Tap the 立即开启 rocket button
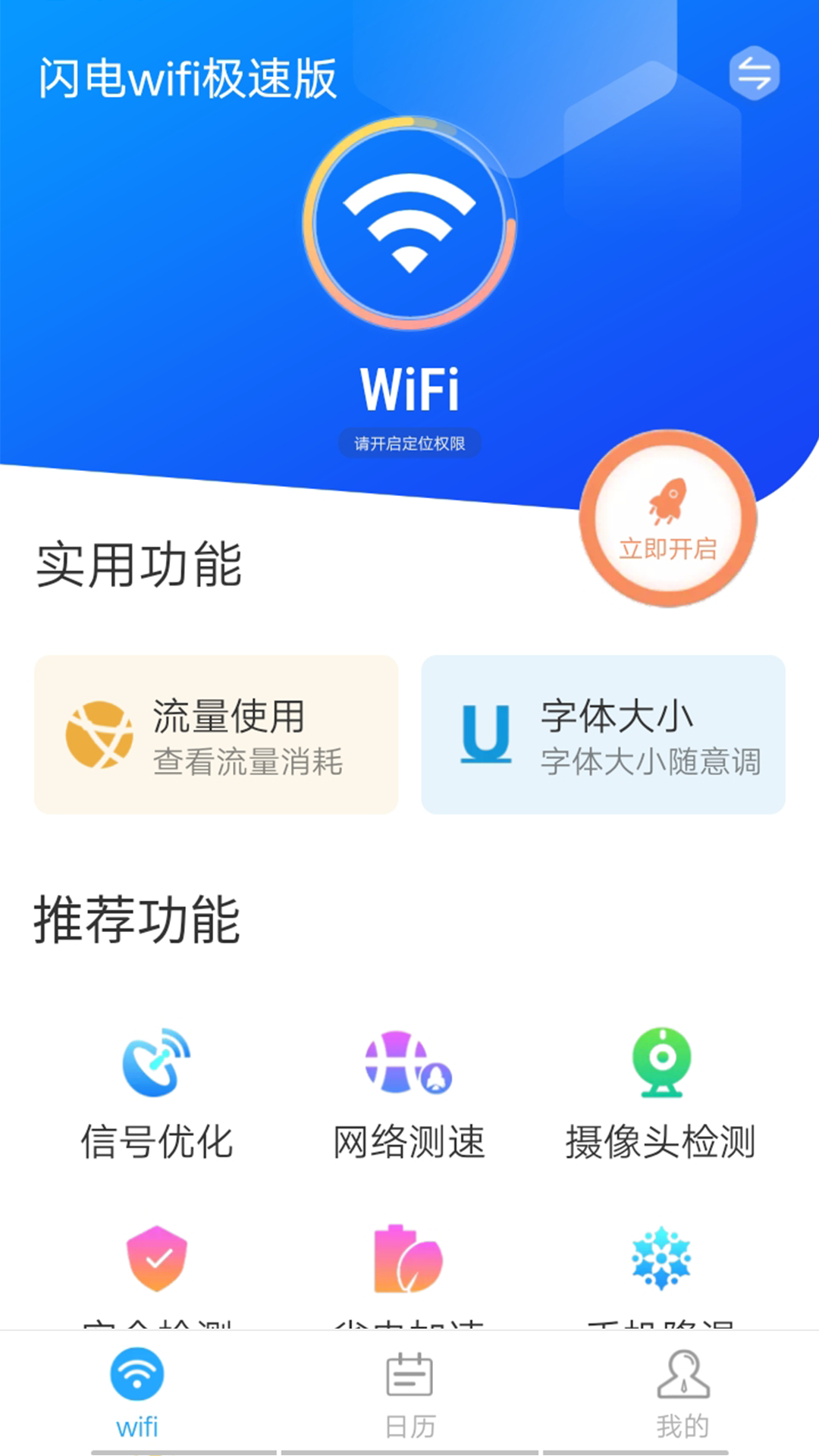This screenshot has height=1456, width=819. [668, 519]
